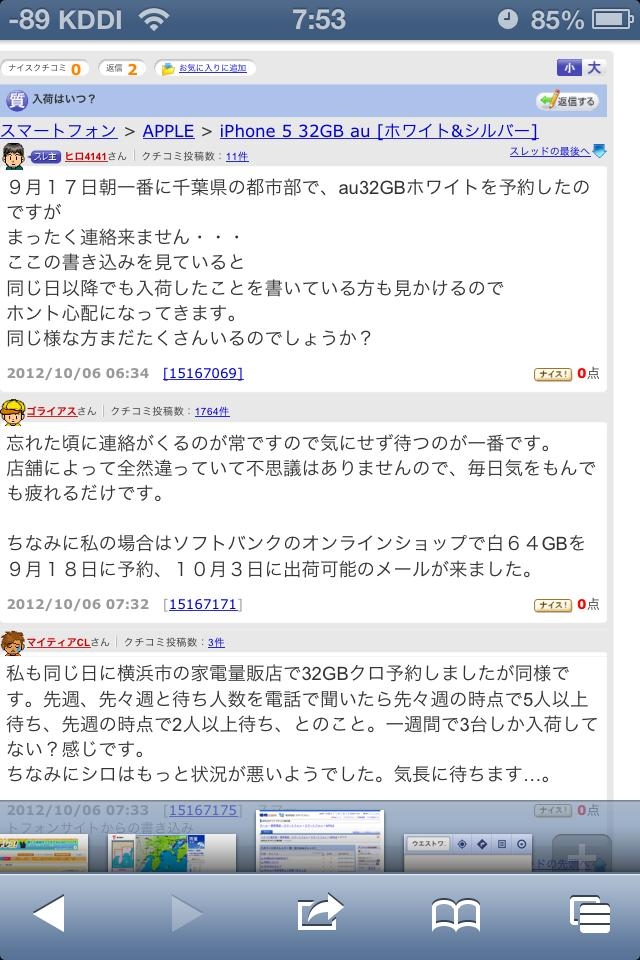The image size is (640, 960).
Task: Open the bookmarks list
Action: point(455,913)
